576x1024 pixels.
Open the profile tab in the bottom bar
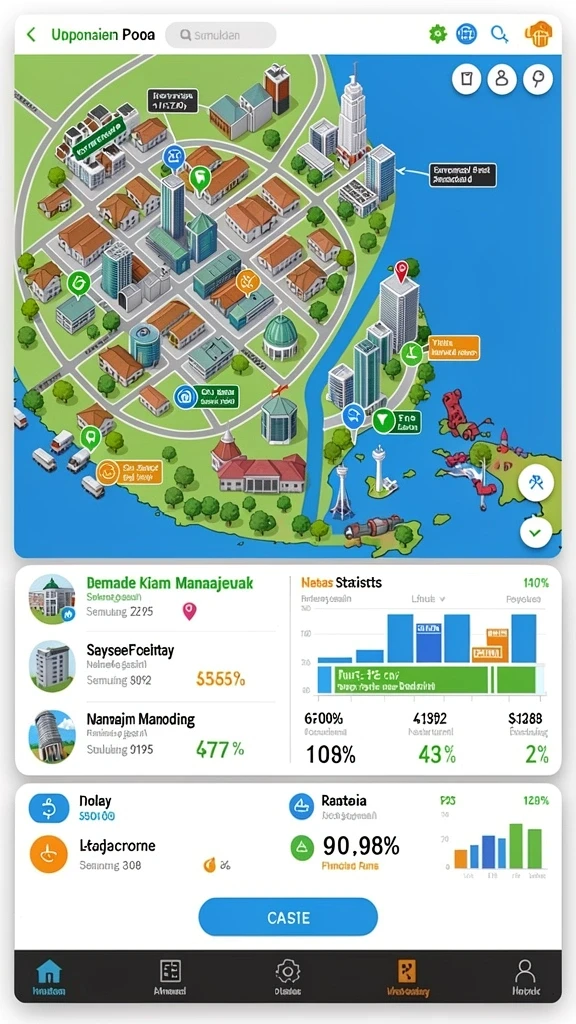(x=525, y=978)
